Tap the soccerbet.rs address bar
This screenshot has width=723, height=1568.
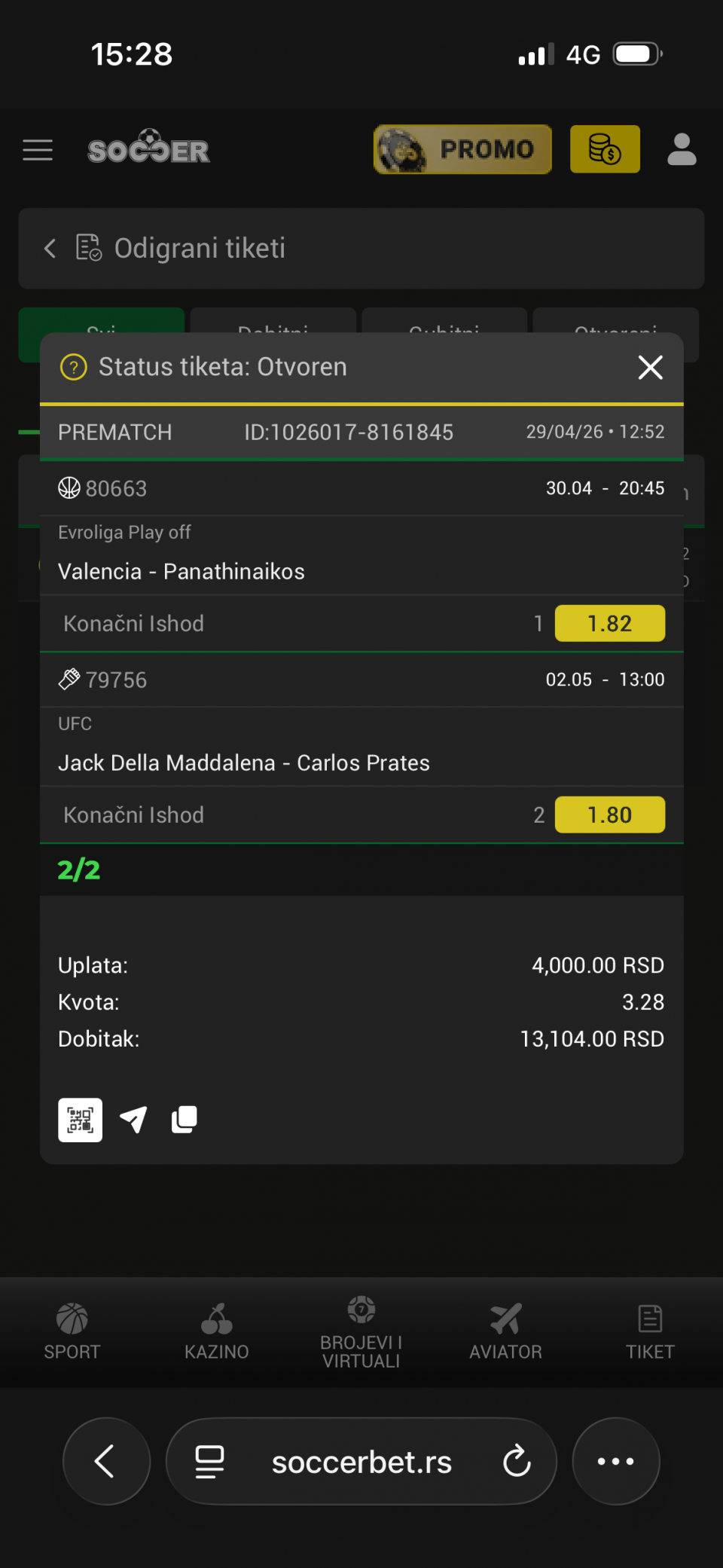(x=361, y=1462)
